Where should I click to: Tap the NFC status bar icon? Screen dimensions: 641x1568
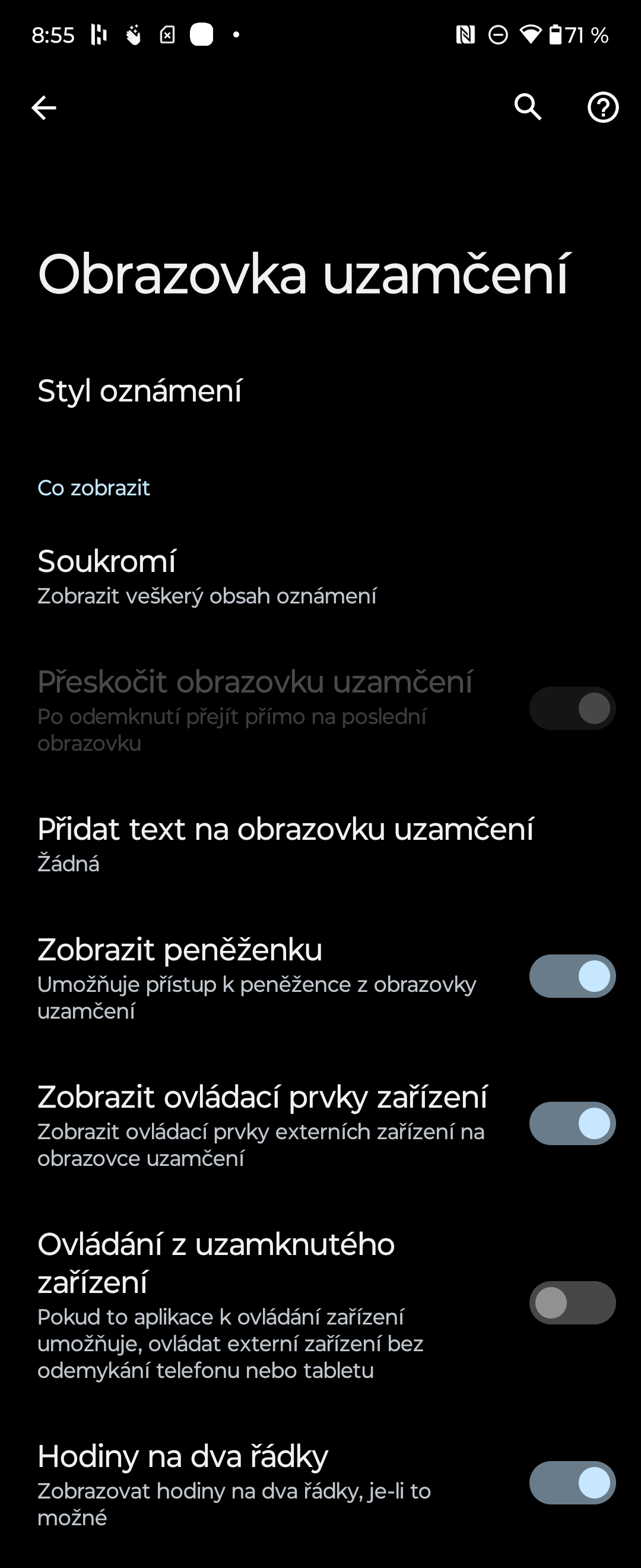click(x=467, y=34)
